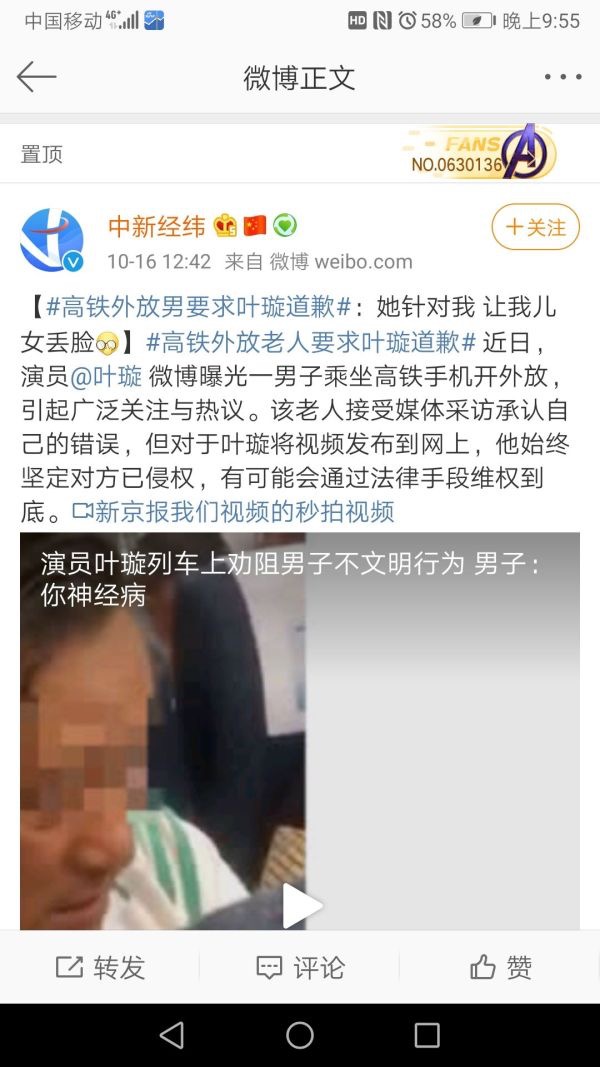Open the FANS NO.0630136 badge
The image size is (600, 1067).
click(480, 153)
